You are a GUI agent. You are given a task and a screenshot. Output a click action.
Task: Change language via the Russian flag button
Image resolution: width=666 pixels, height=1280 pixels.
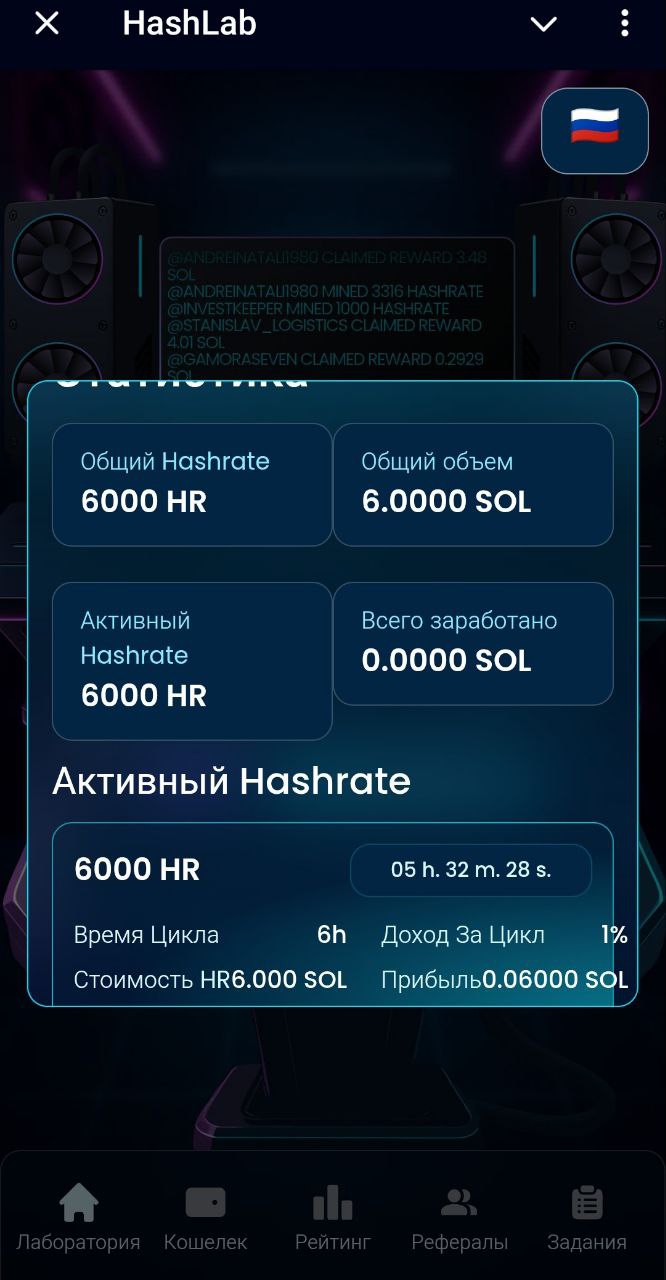tap(595, 130)
